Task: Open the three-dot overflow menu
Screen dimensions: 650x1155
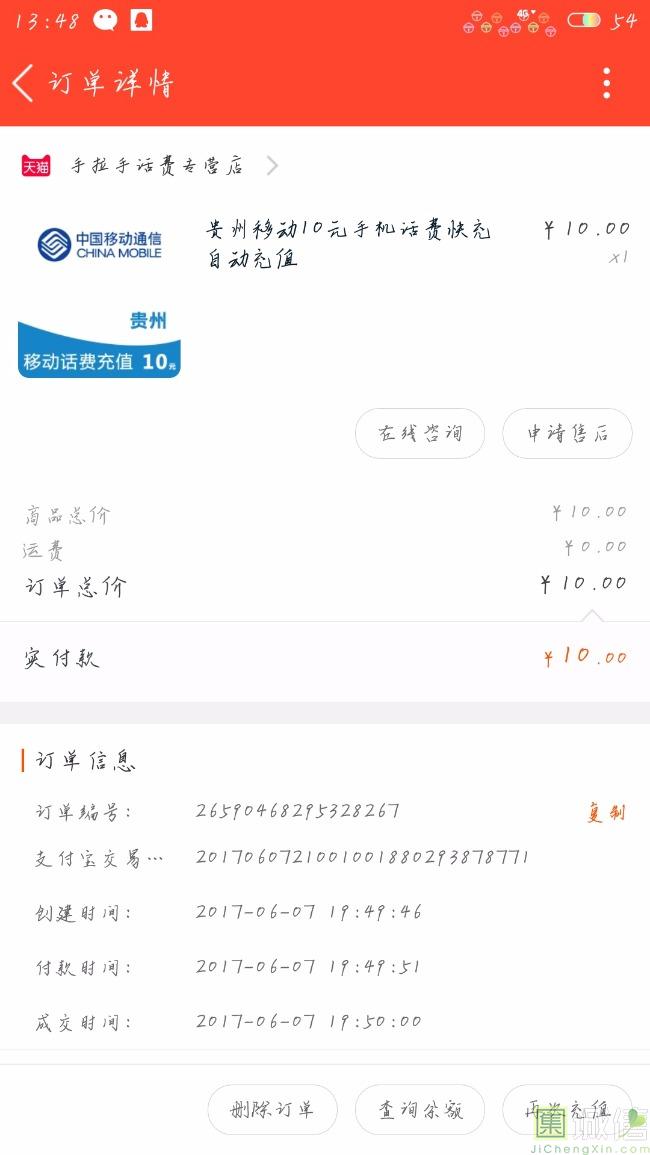Action: pos(606,82)
